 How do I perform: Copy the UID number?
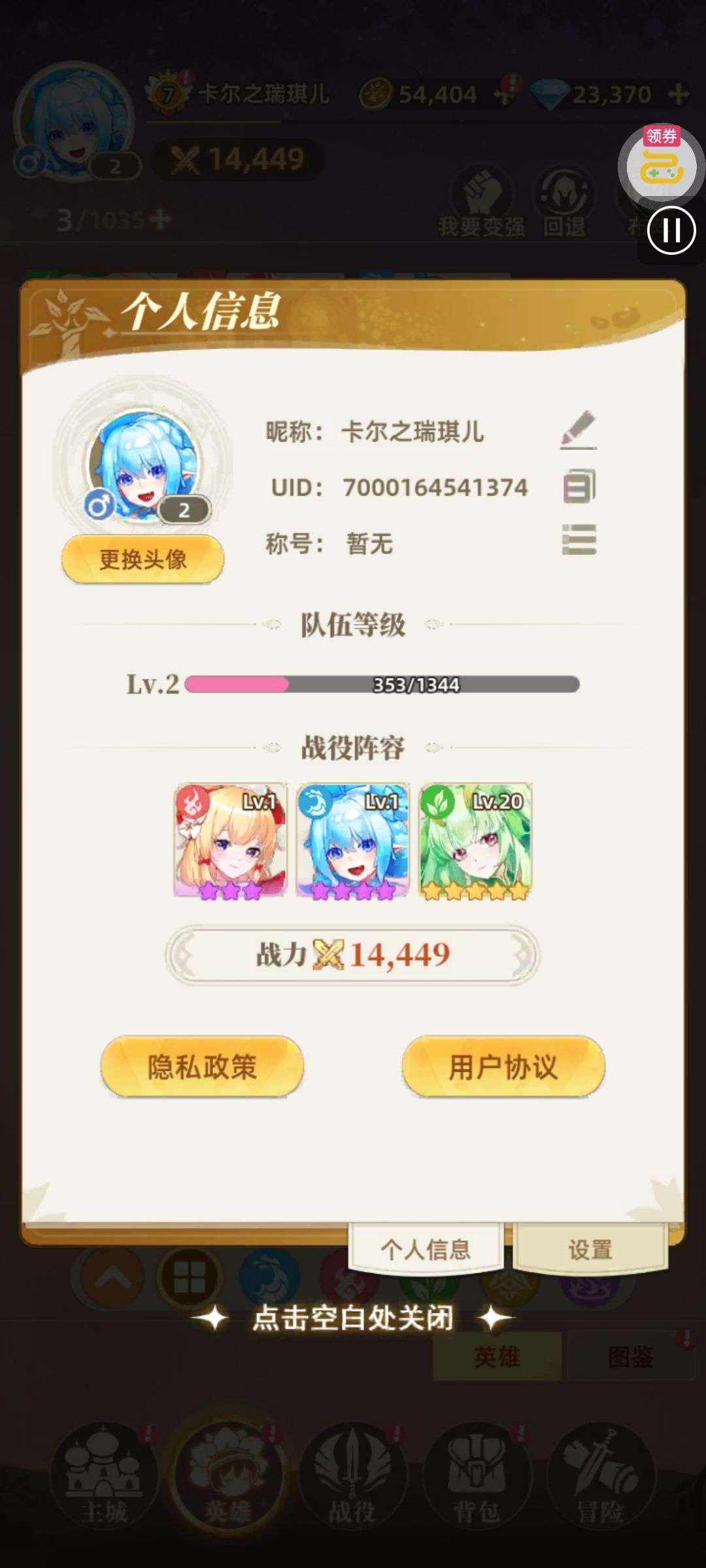point(579,486)
